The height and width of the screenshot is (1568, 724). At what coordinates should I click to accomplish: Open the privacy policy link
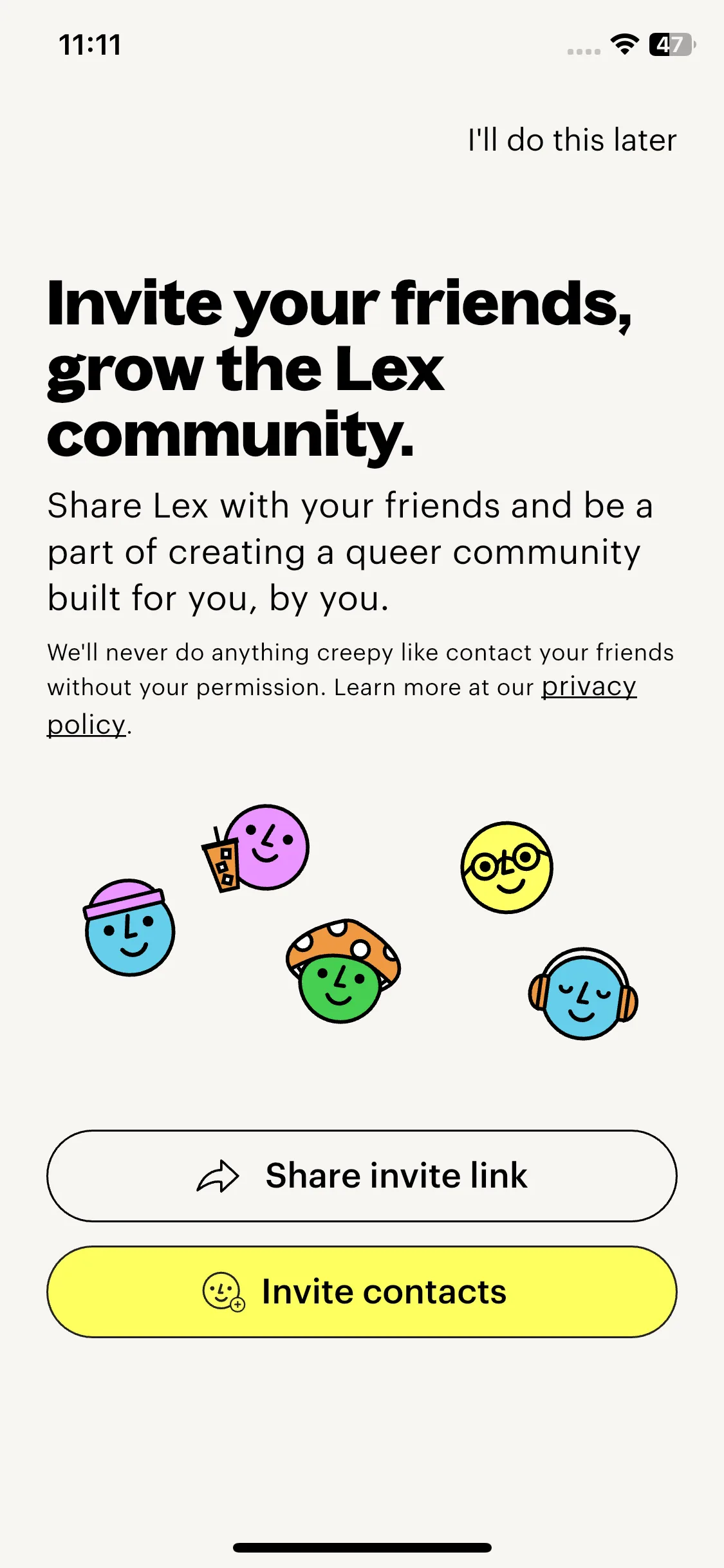588,687
